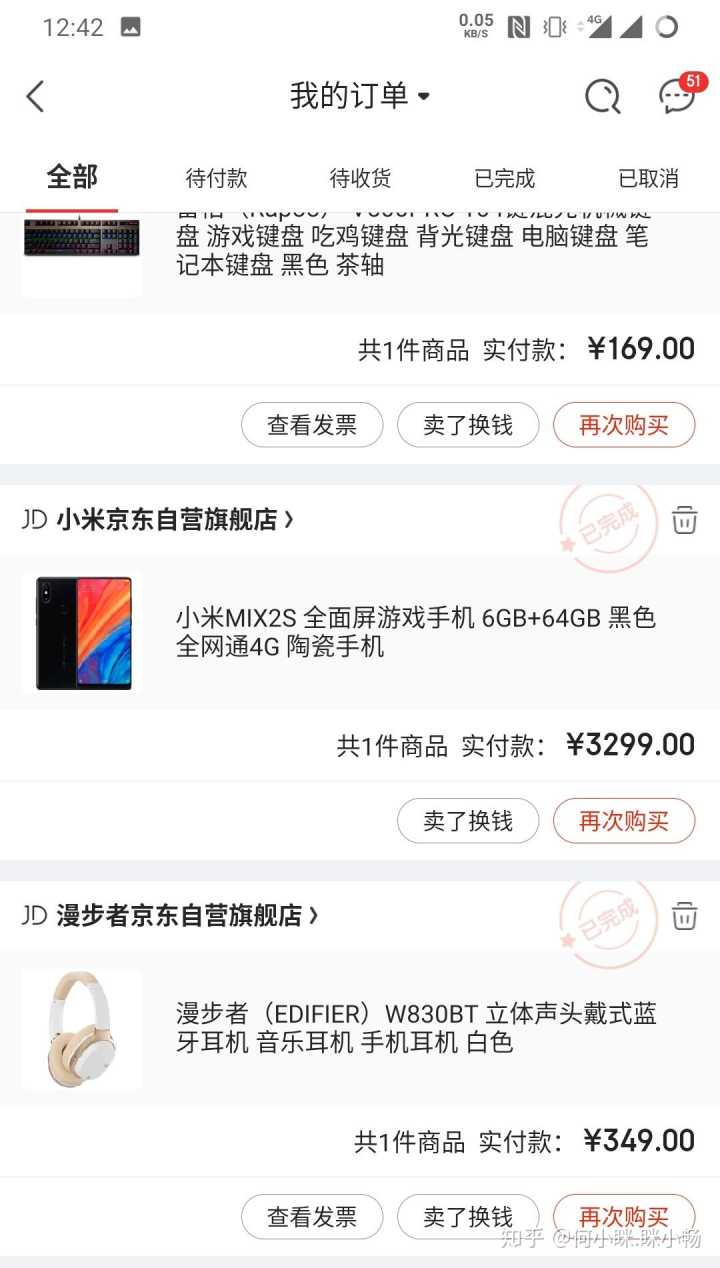The image size is (720, 1268).
Task: Delete the 漫步者 W830BT headphone order
Action: coord(684,916)
